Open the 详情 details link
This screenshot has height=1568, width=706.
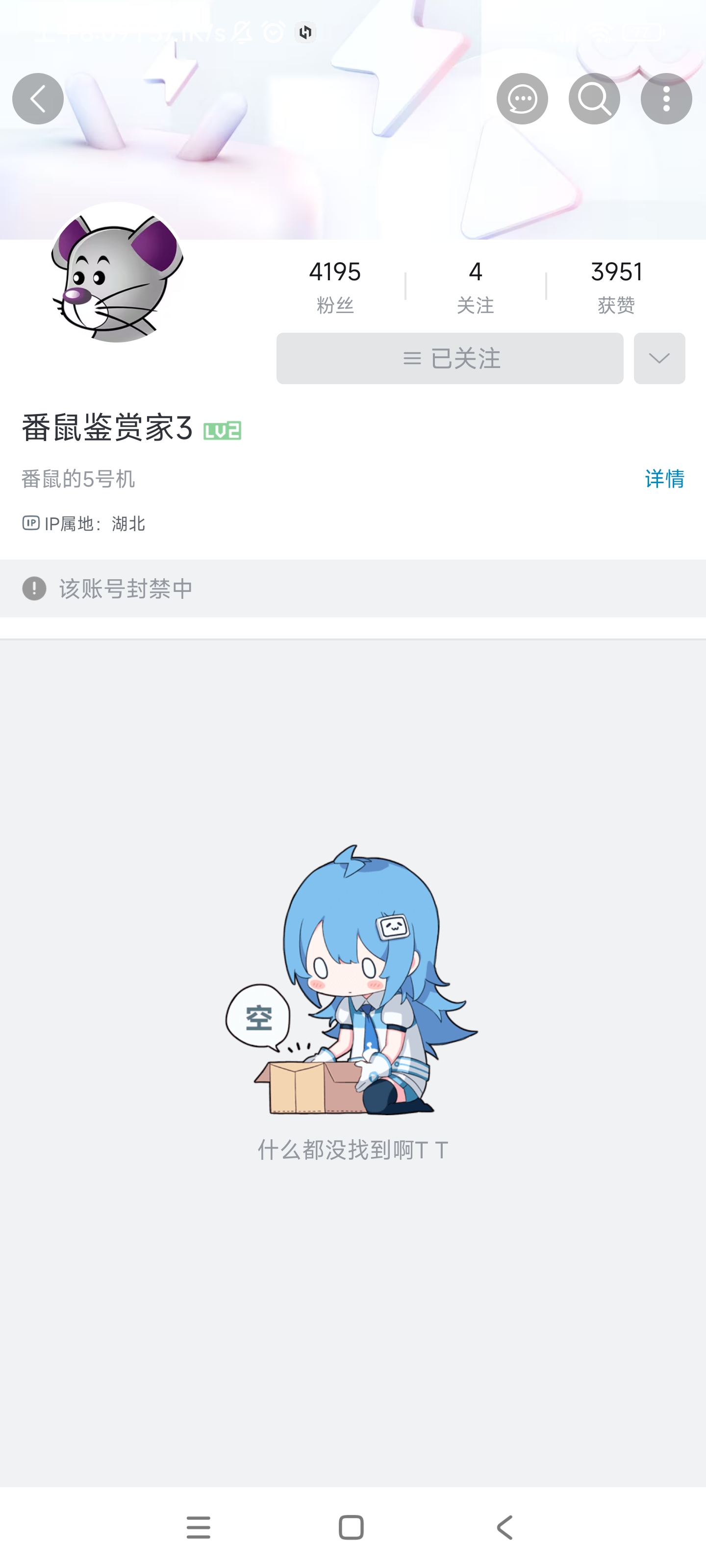tap(664, 479)
